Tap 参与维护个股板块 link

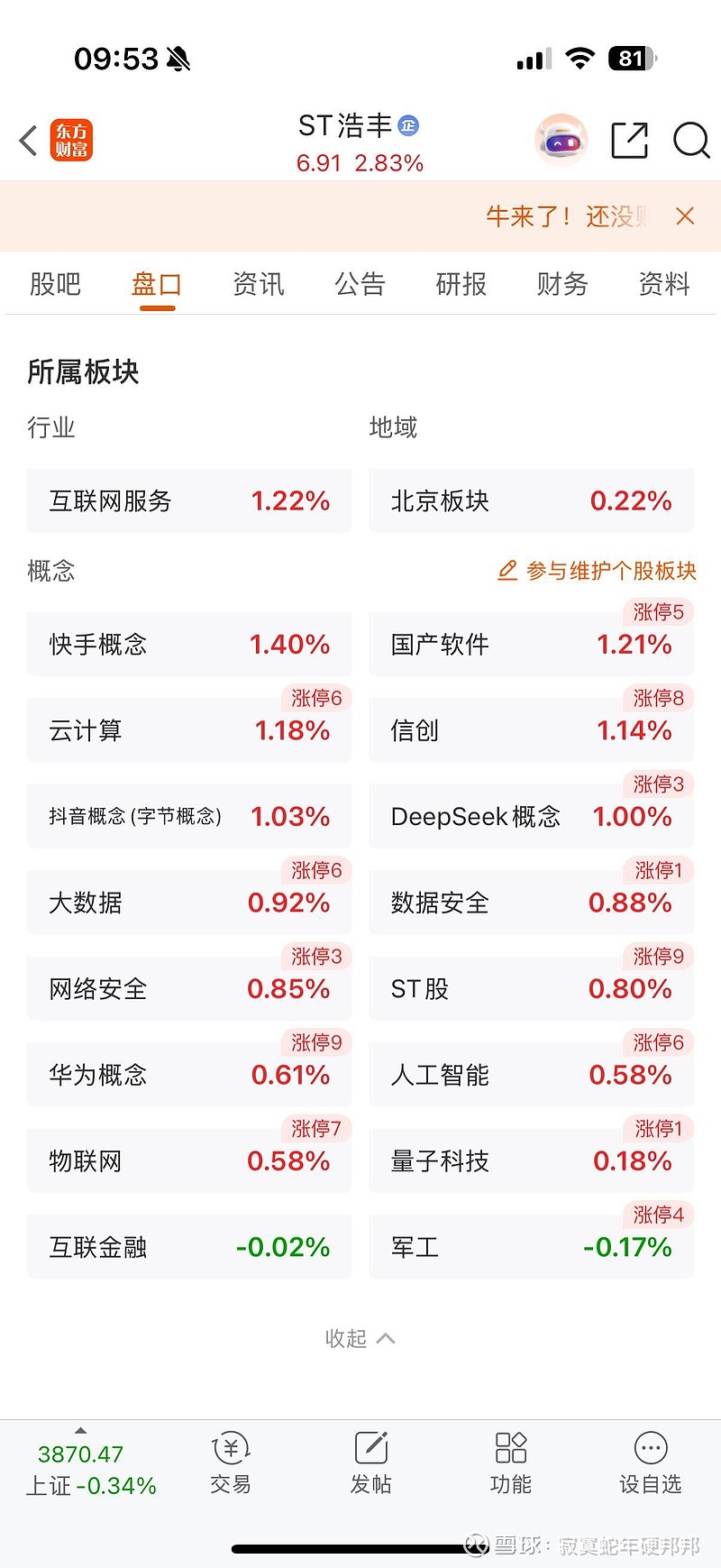click(x=597, y=571)
